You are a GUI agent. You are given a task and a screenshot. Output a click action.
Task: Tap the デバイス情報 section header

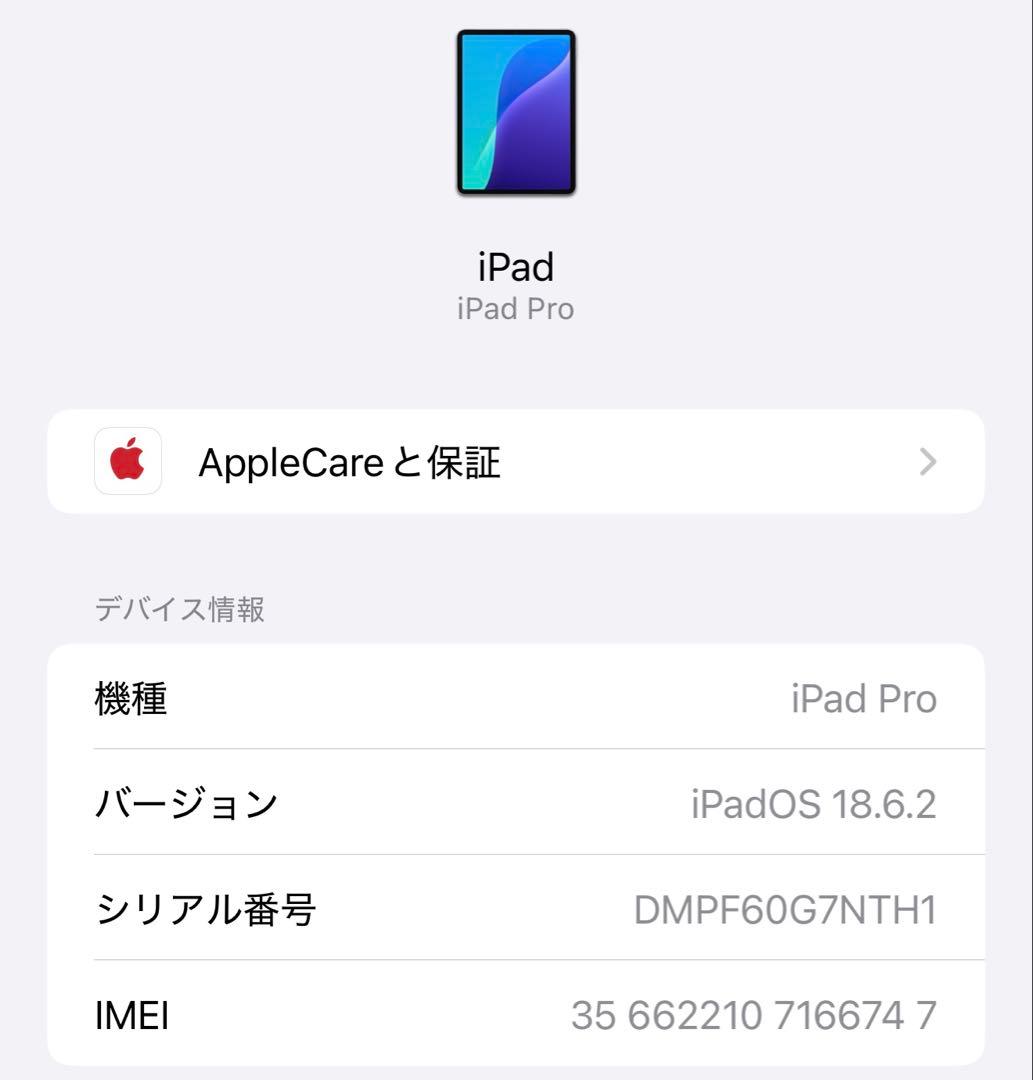tap(180, 608)
